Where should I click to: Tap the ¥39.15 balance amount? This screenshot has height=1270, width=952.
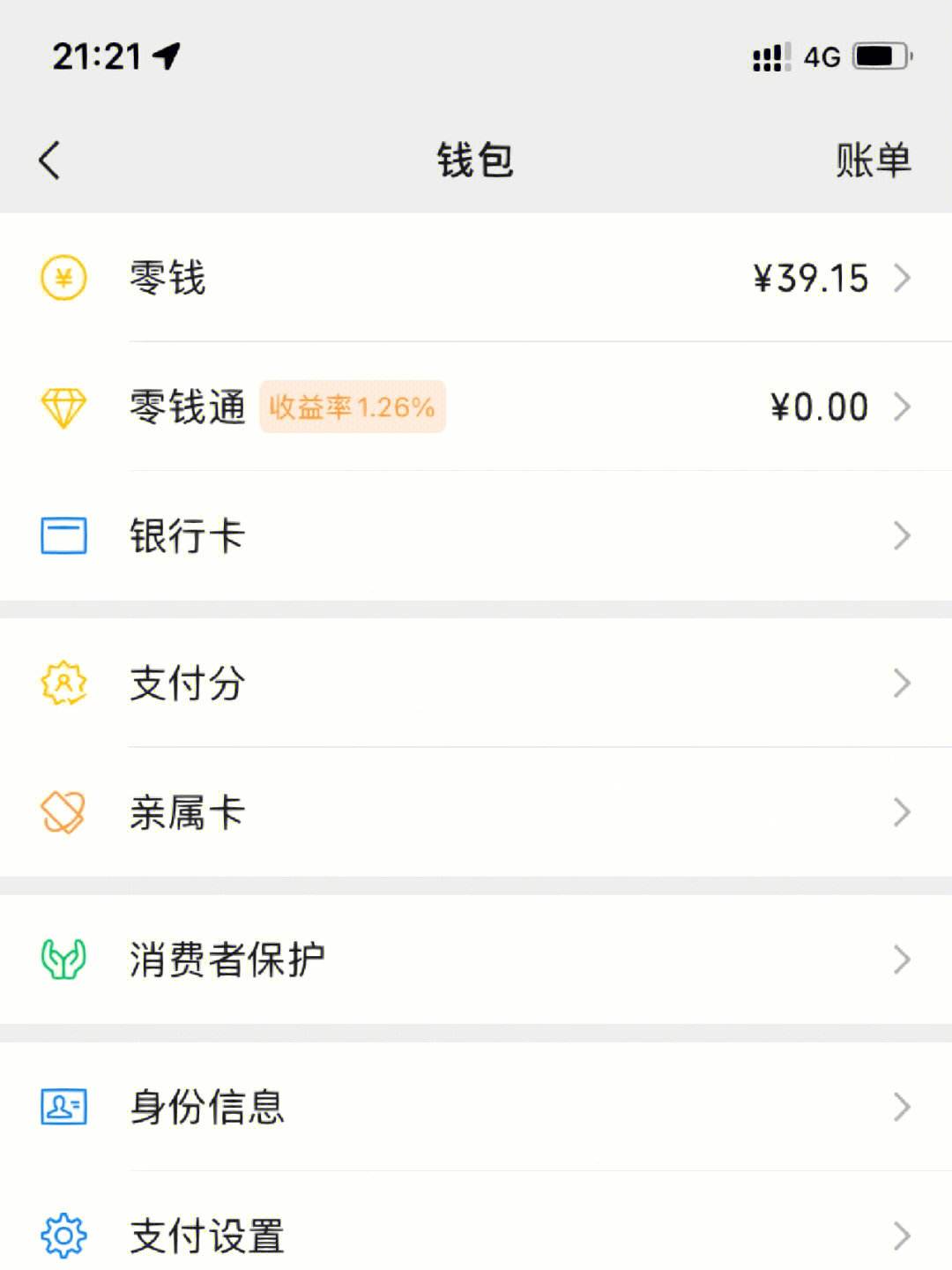[x=812, y=278]
